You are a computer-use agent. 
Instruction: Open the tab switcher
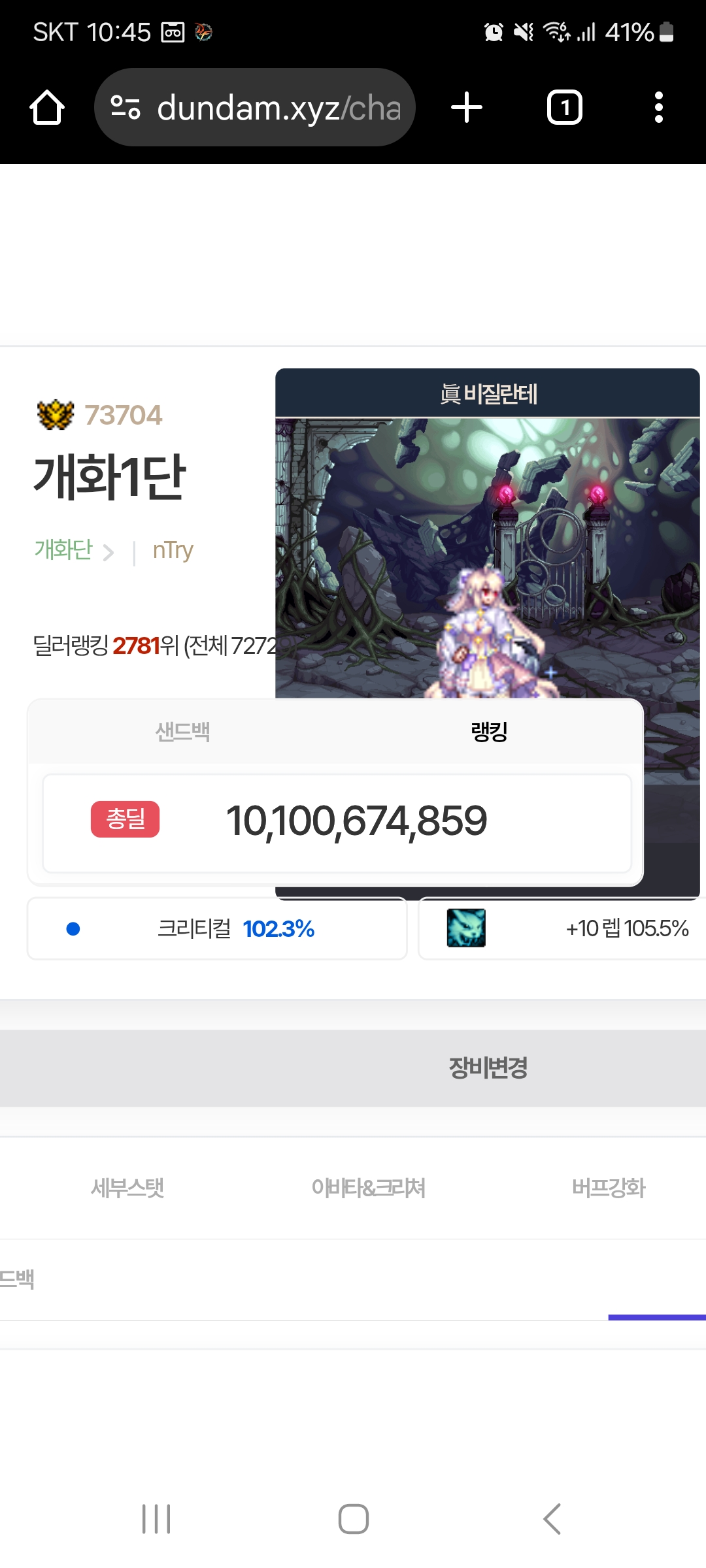[564, 108]
